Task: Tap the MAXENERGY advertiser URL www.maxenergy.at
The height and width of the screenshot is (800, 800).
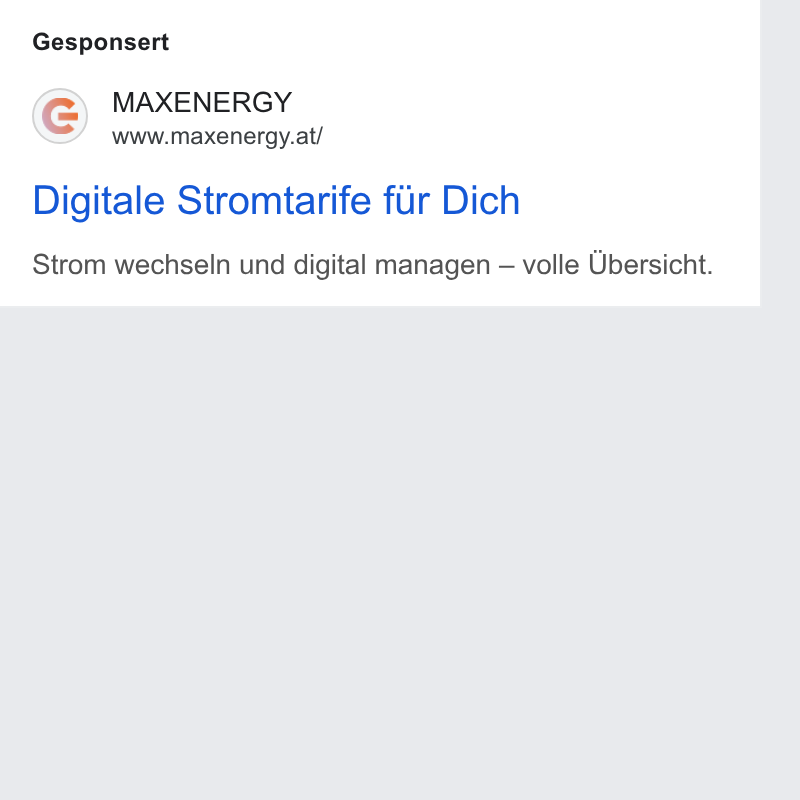Action: pyautogui.click(x=217, y=137)
